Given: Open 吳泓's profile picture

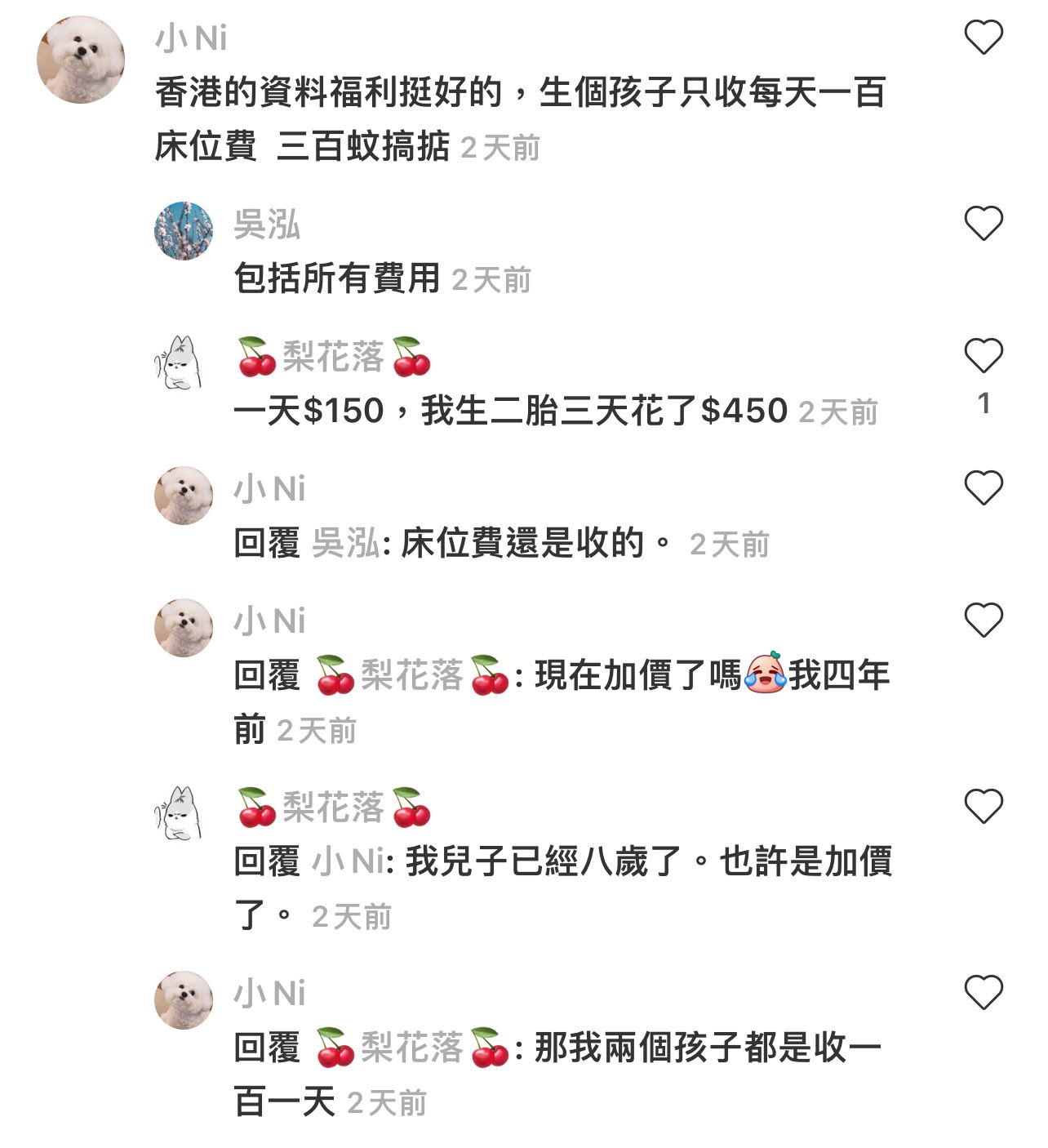Looking at the screenshot, I should click(184, 231).
